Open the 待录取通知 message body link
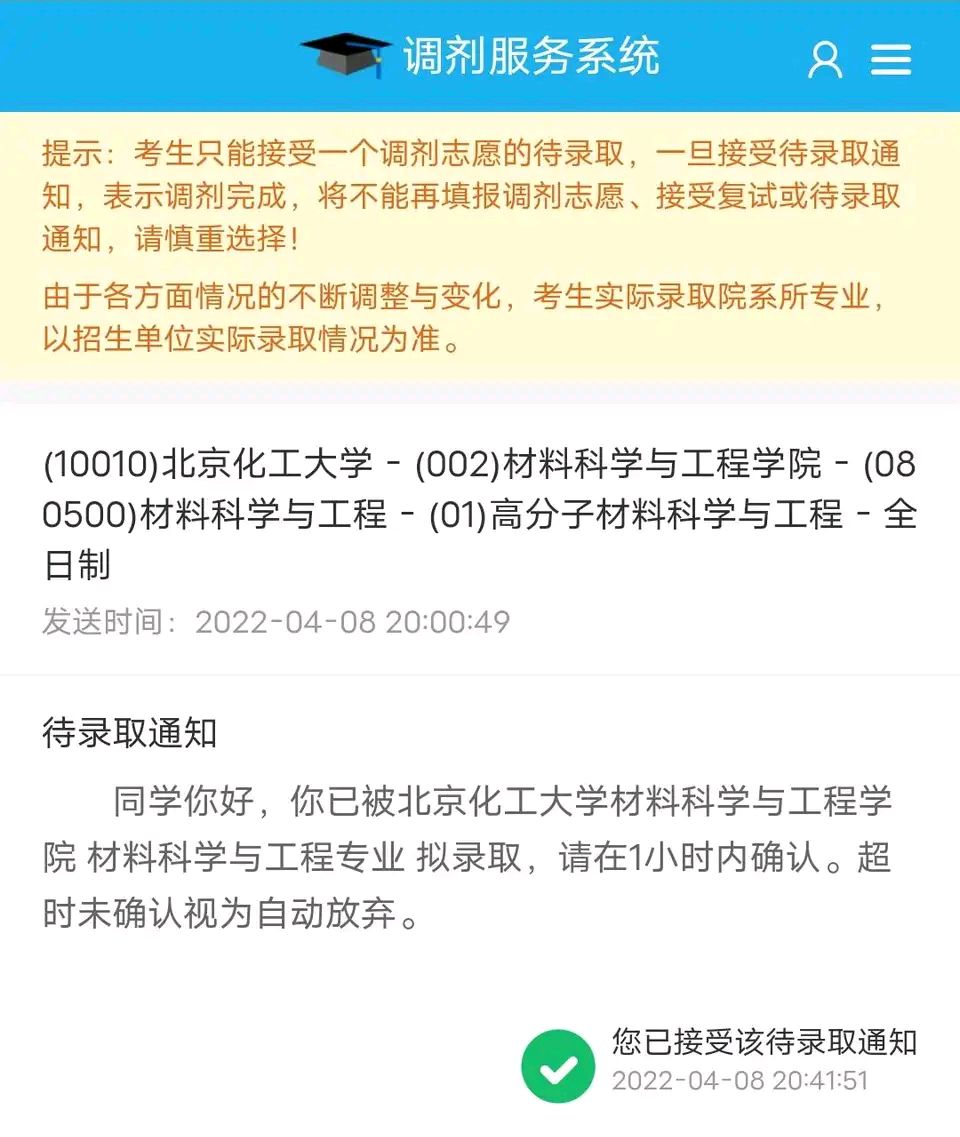Viewport: 960px width, 1137px height. 480,855
